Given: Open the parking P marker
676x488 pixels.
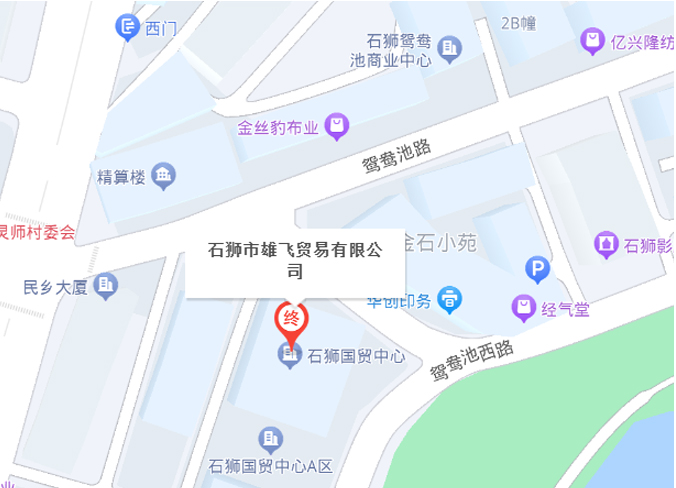Looking at the screenshot, I should tap(538, 268).
